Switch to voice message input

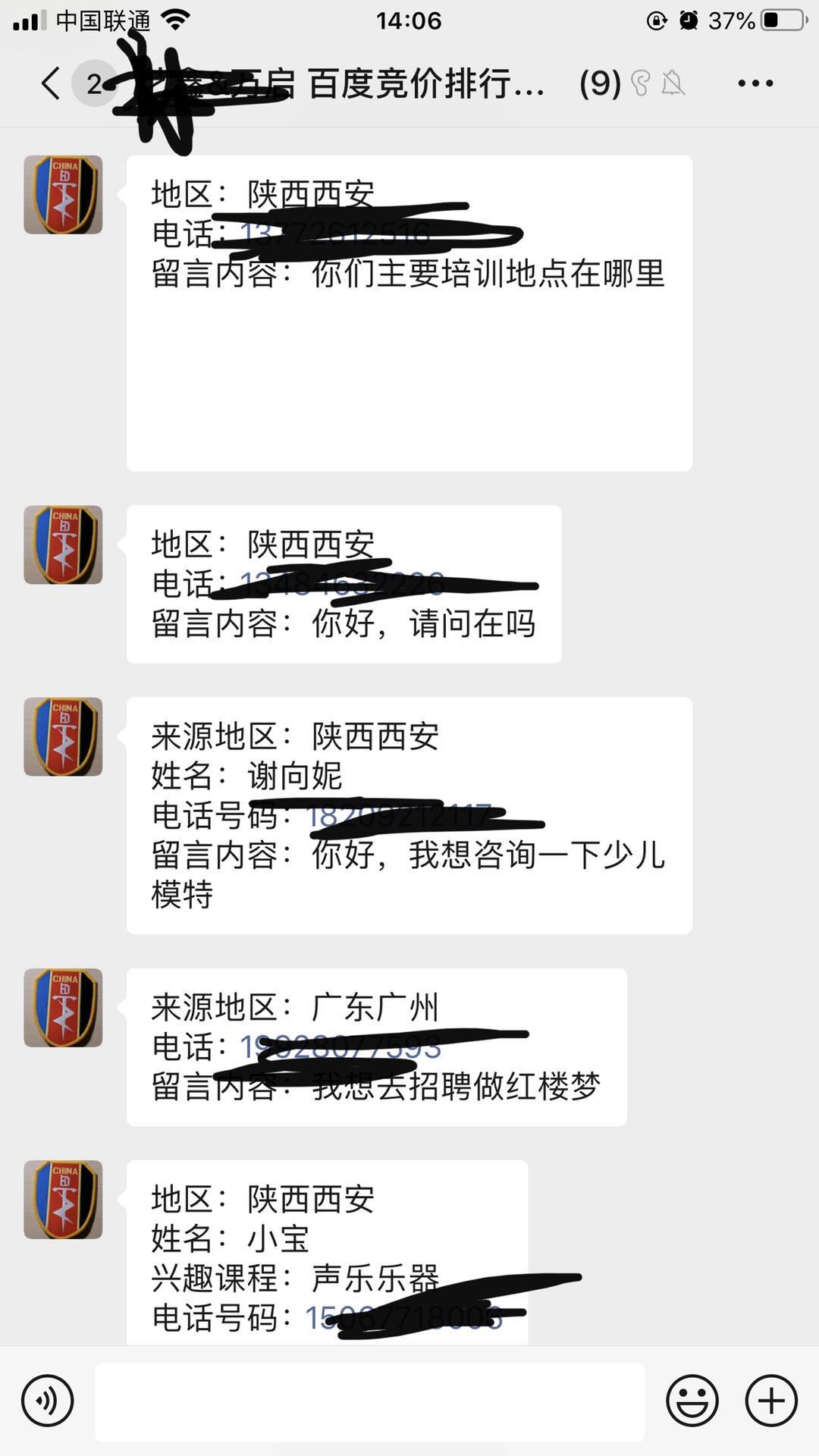48,1401
